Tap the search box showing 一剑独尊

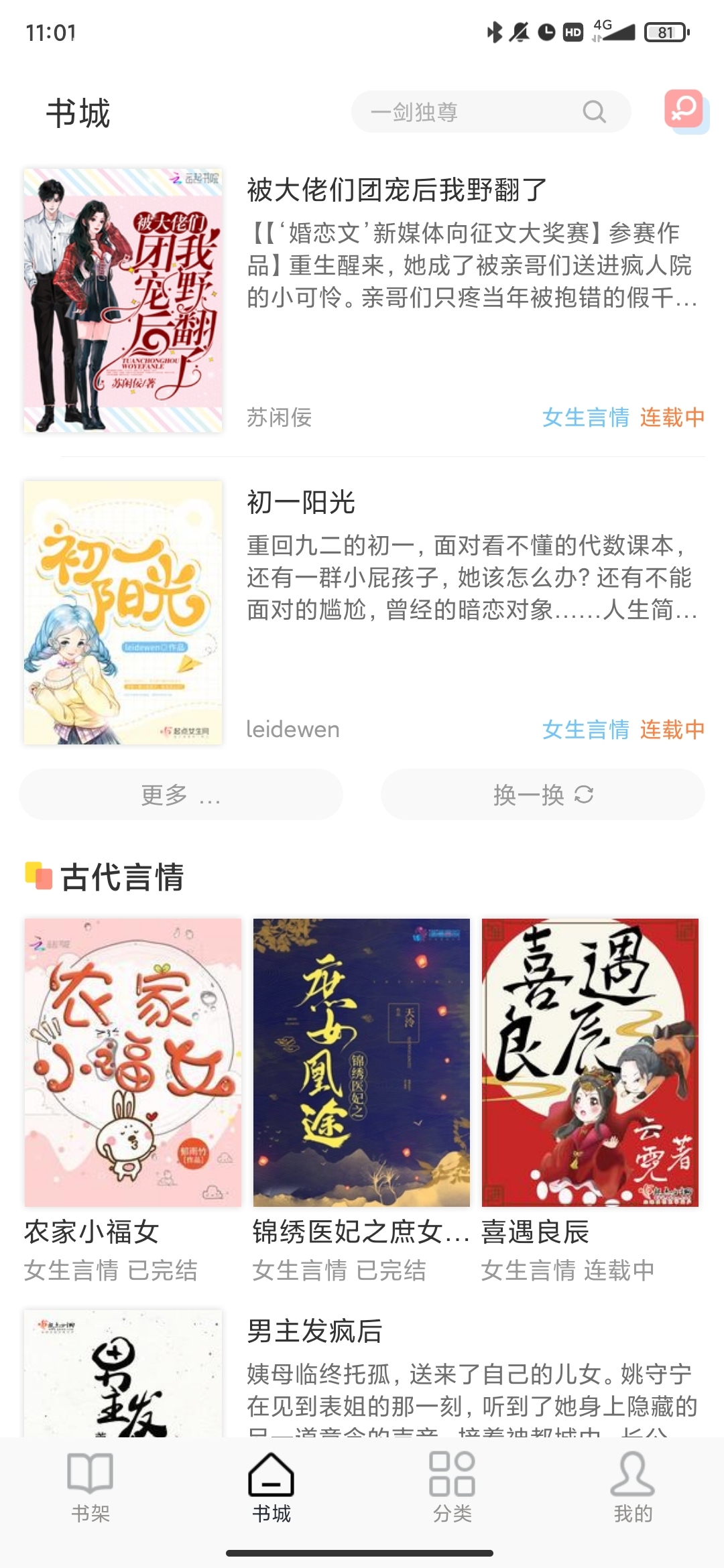469,112
